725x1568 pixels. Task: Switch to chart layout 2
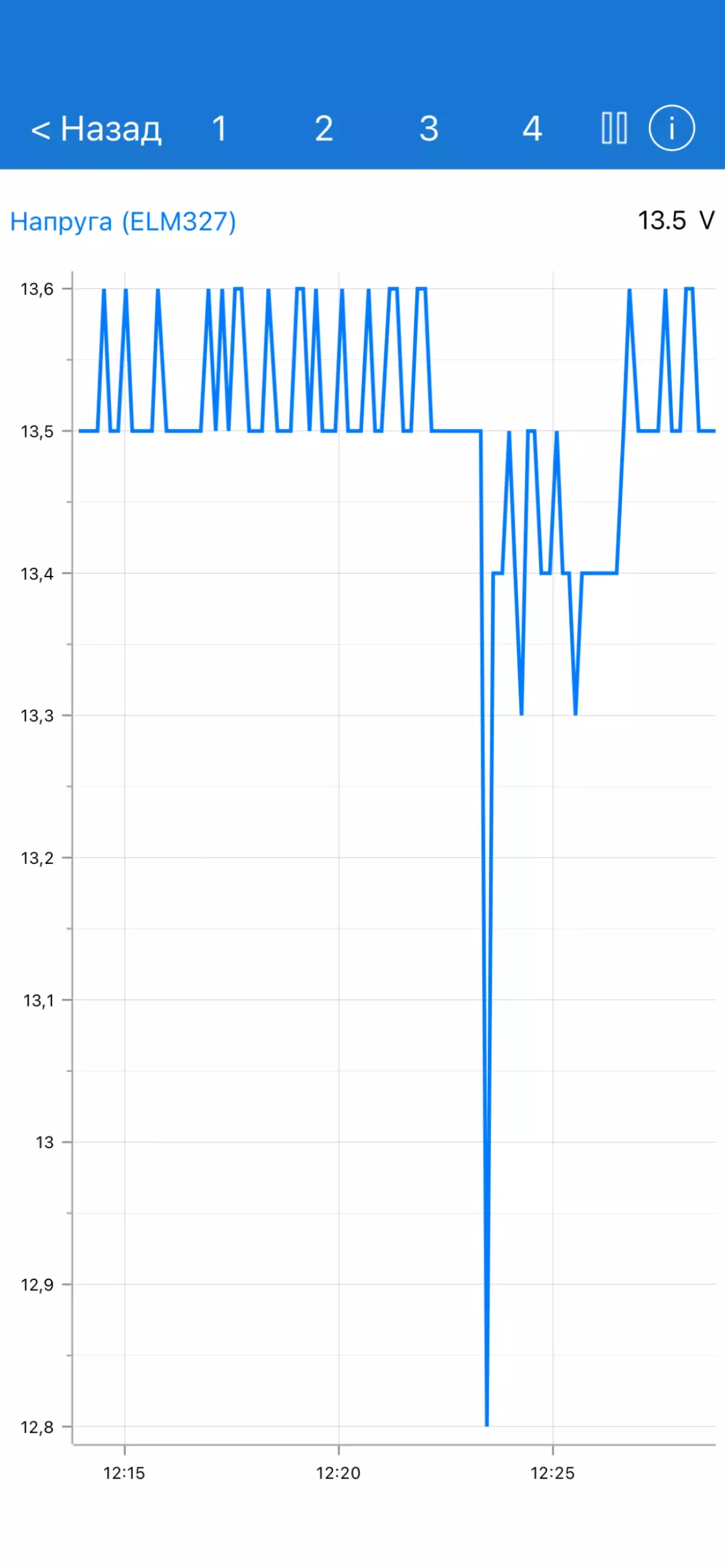point(324,129)
